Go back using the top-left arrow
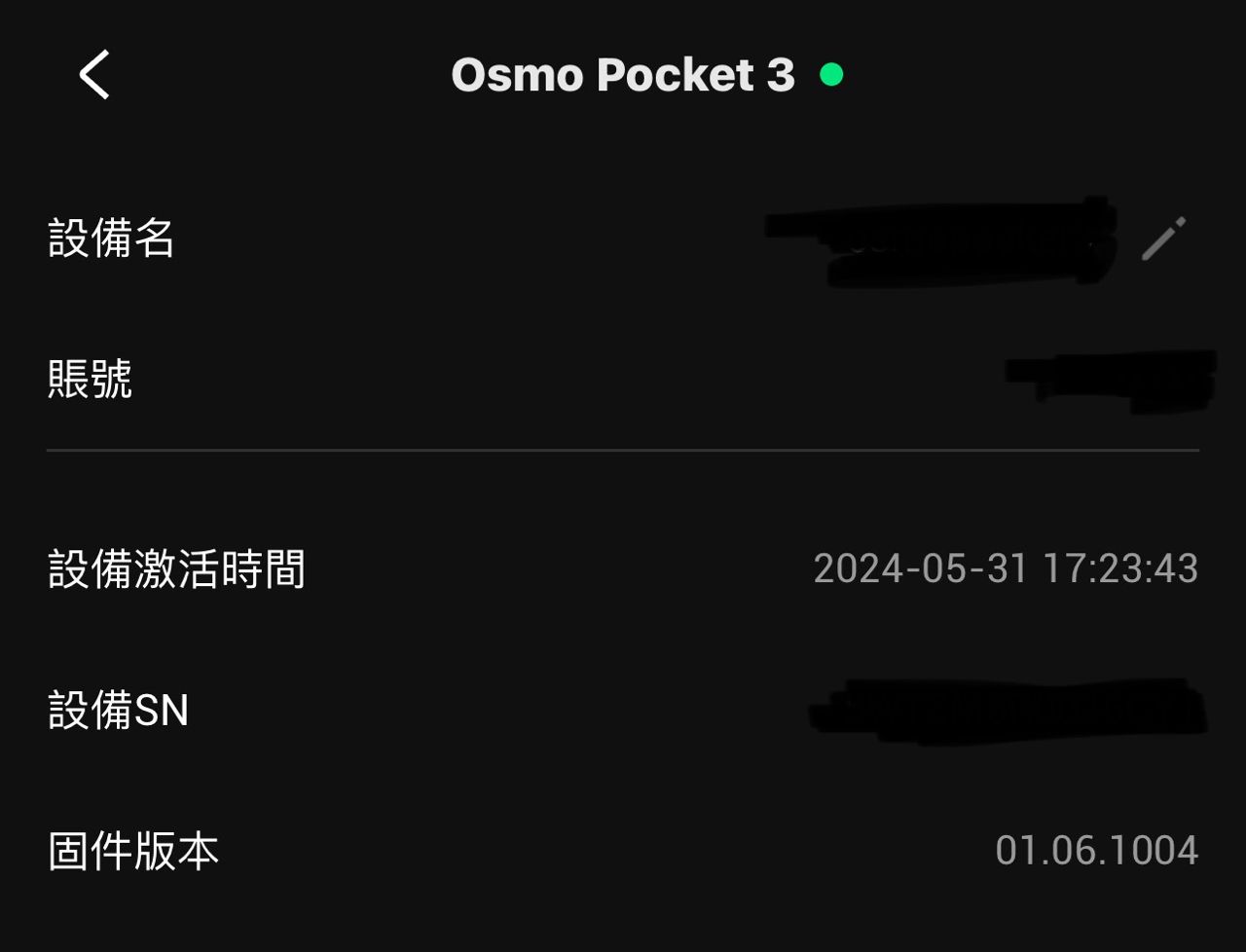Viewport: 1246px width, 952px height. 94,75
